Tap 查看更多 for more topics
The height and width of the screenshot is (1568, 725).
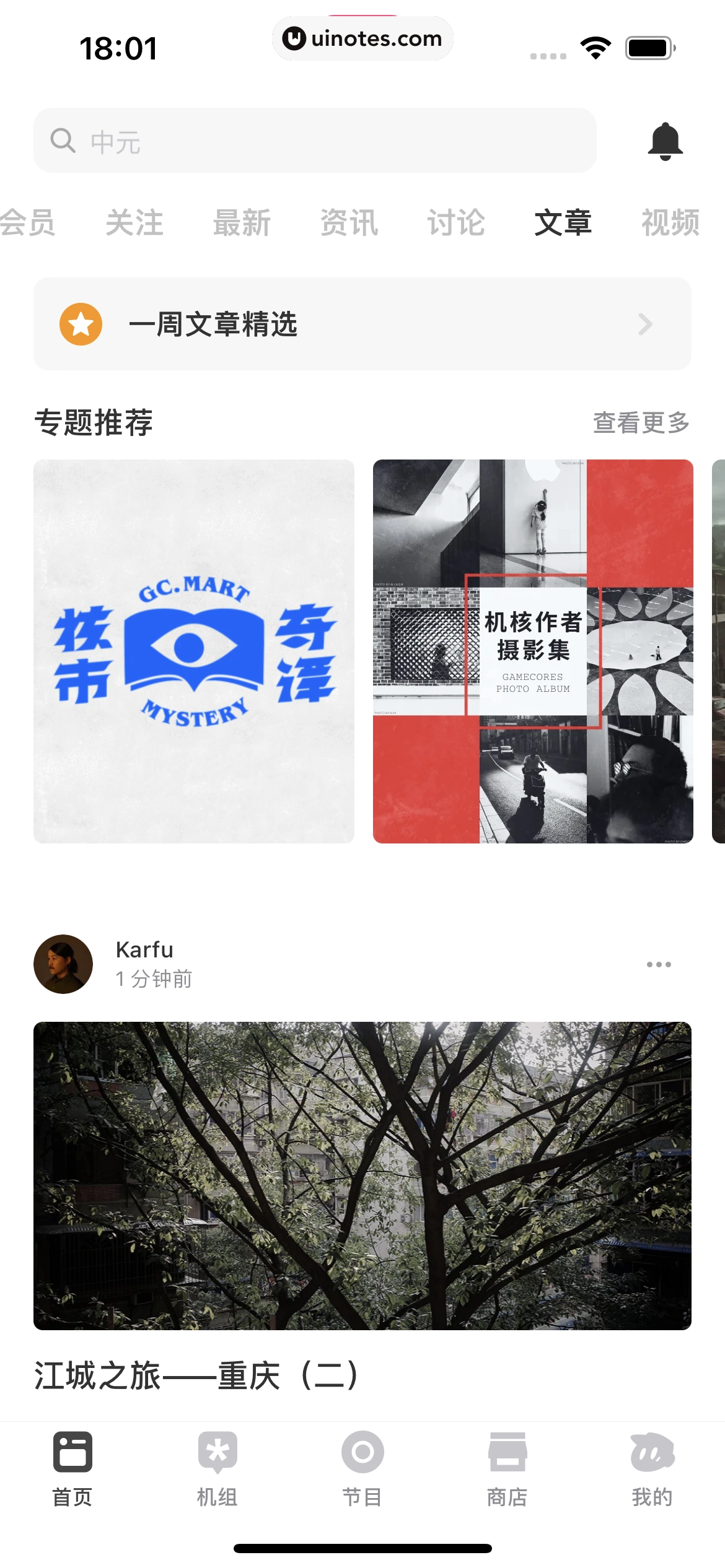pos(641,423)
